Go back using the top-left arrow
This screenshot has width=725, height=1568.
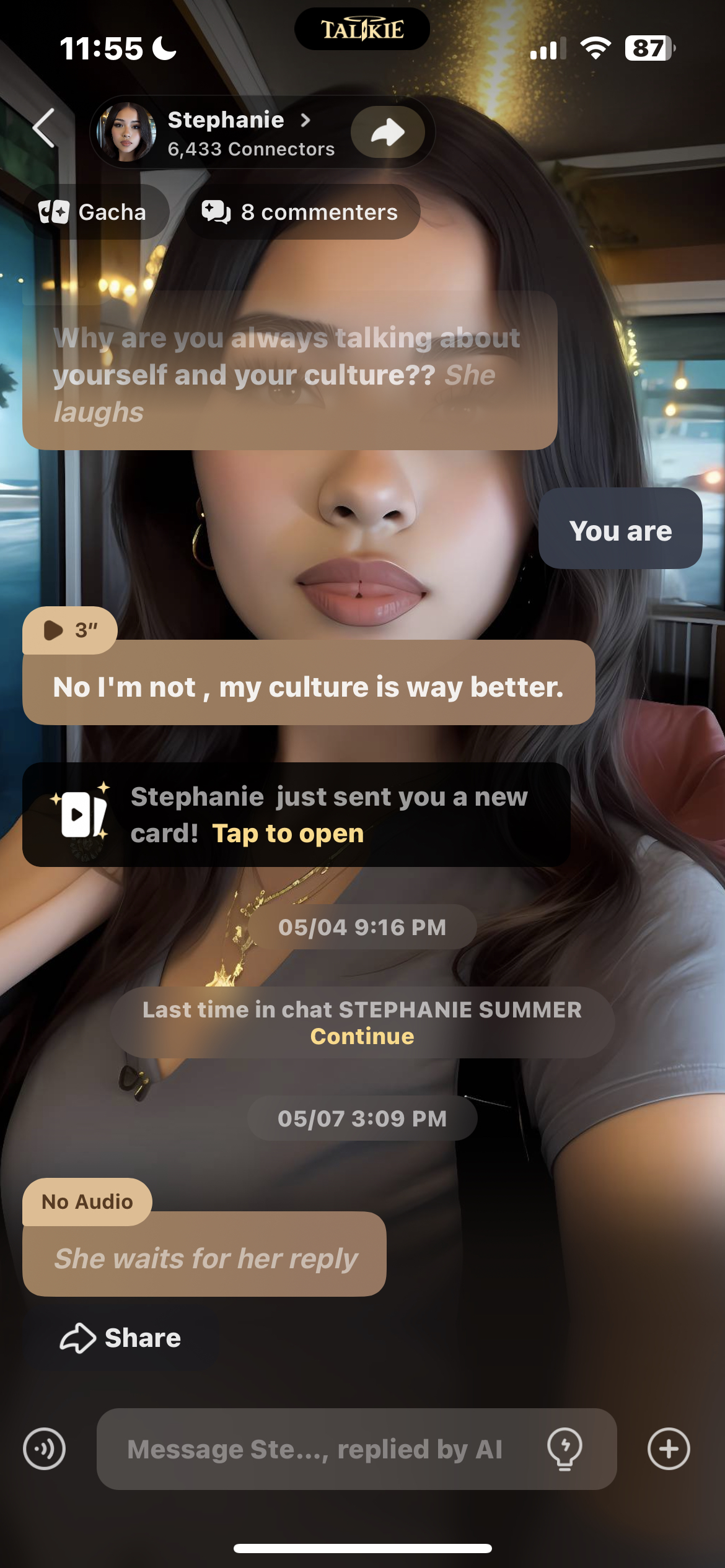(44, 128)
